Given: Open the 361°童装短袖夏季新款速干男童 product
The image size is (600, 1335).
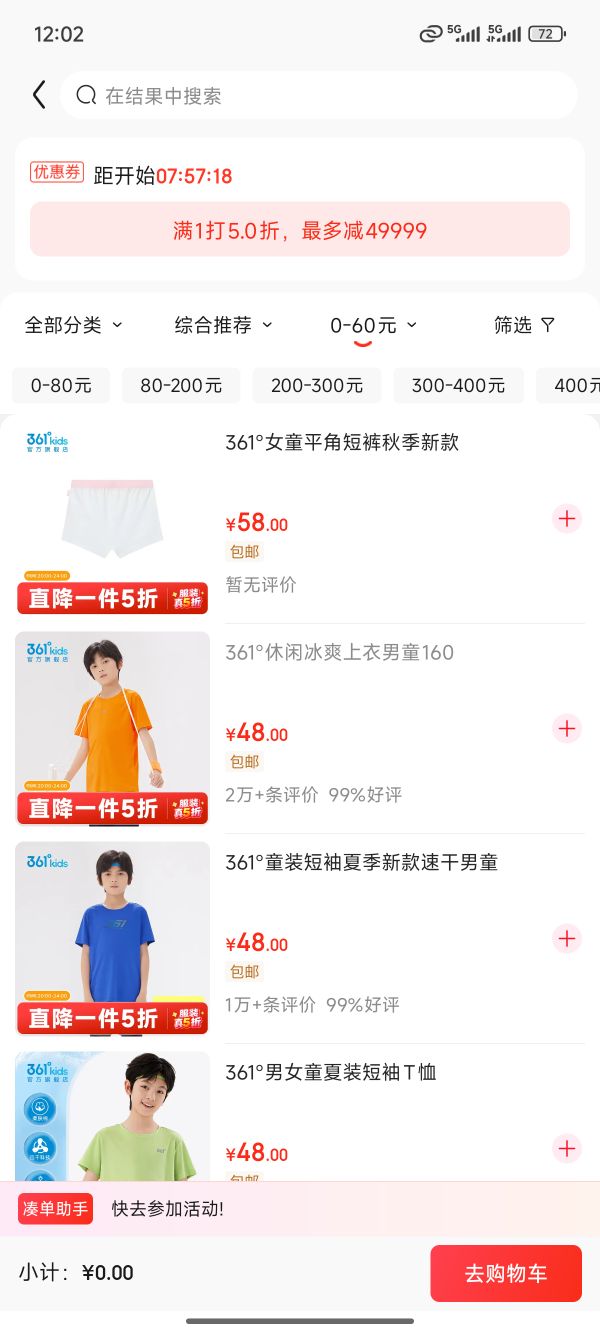Looking at the screenshot, I should pyautogui.click(x=361, y=862).
